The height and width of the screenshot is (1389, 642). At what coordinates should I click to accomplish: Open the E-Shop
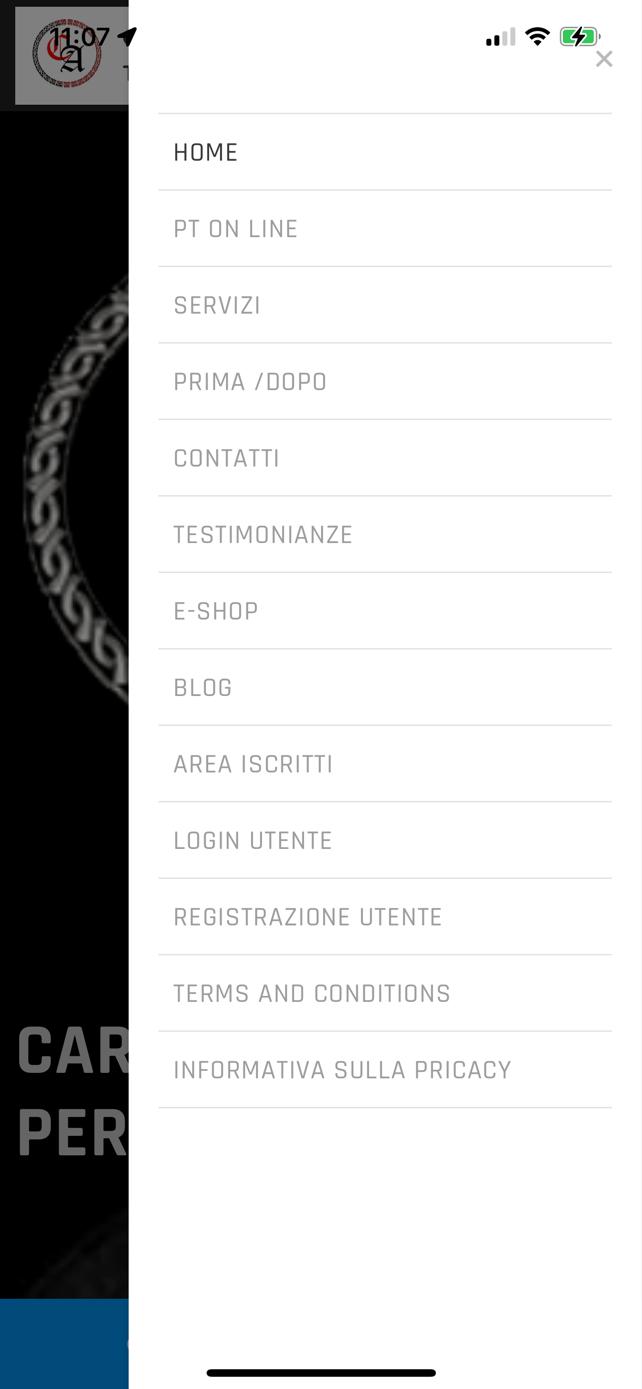point(385,611)
